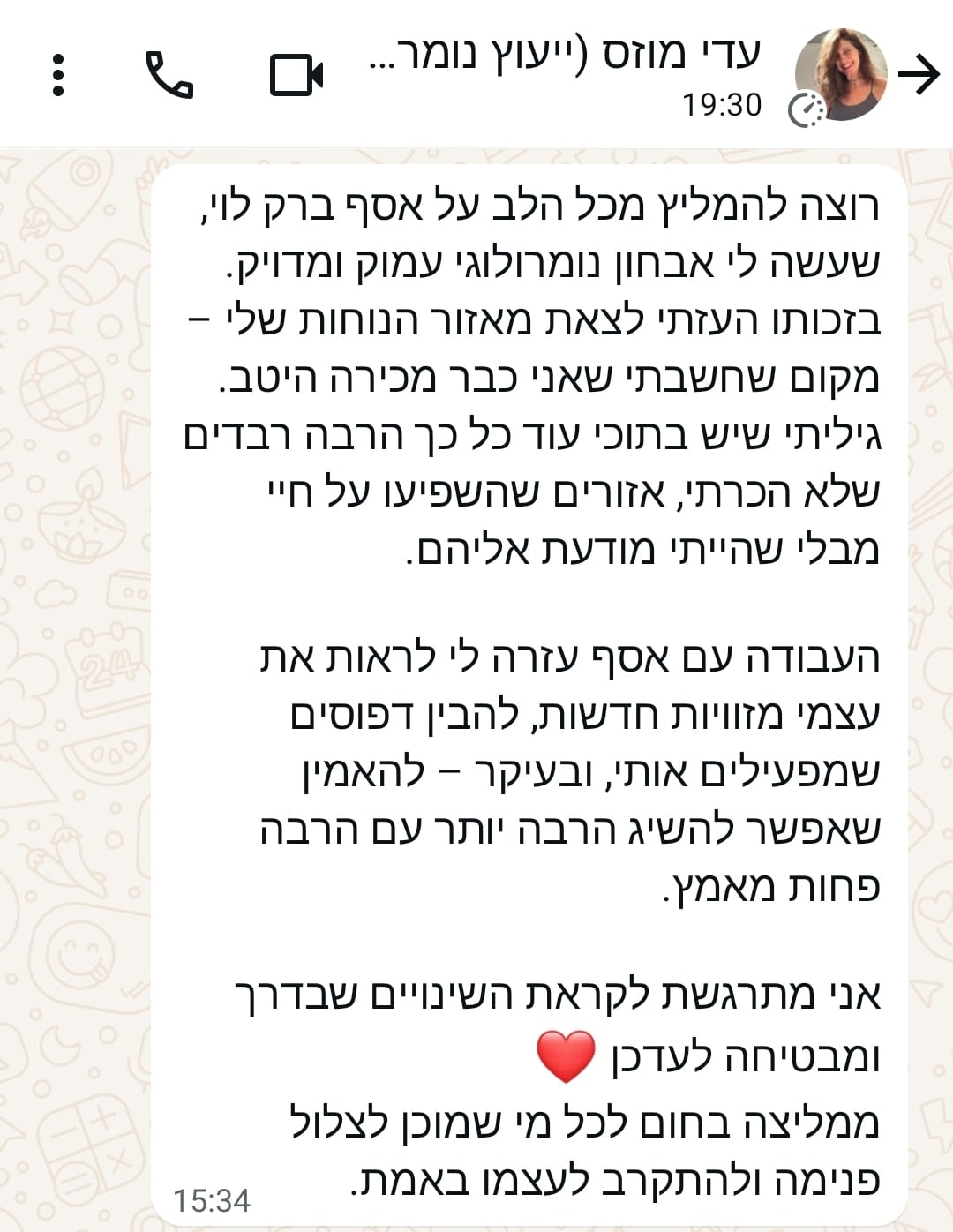
Task: Go back using the arrow icon
Action: [919, 75]
